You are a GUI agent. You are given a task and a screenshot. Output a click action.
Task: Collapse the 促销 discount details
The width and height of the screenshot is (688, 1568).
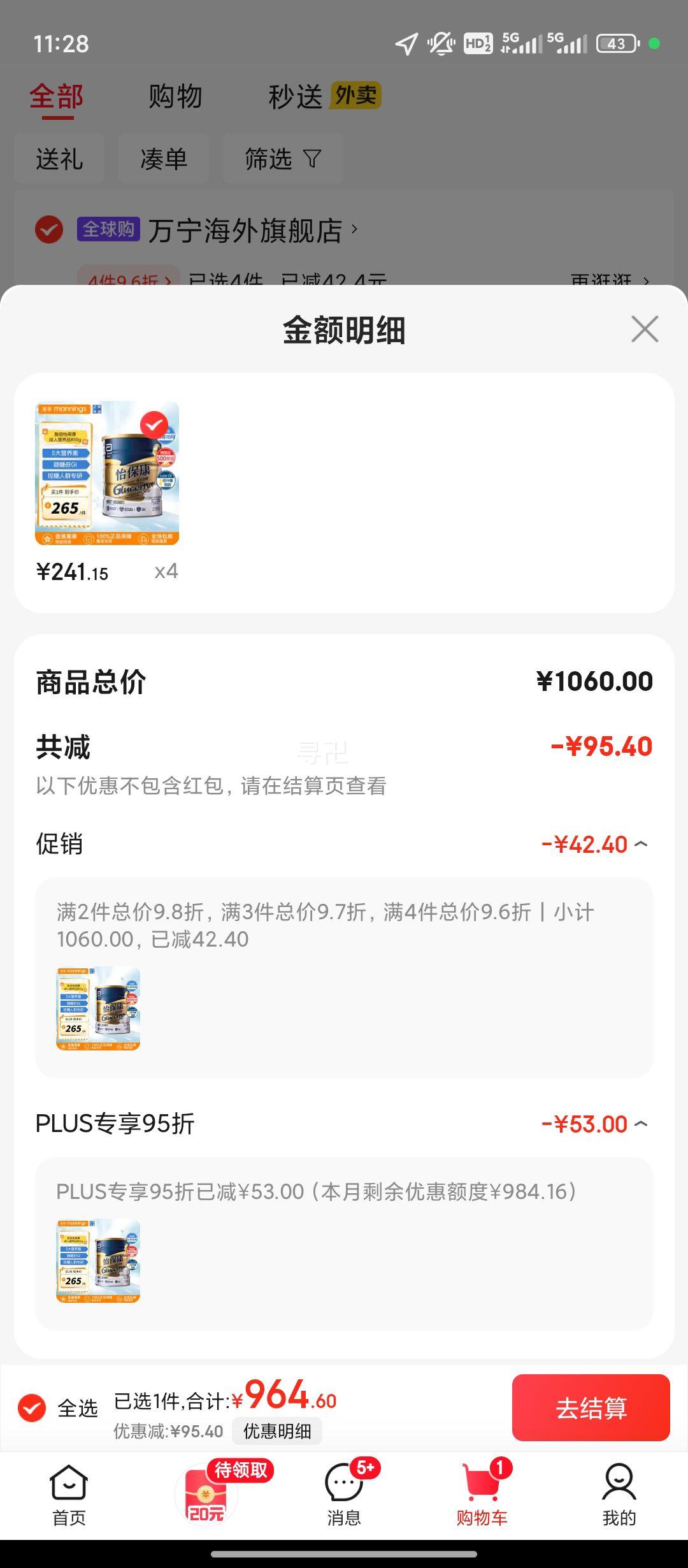click(641, 845)
